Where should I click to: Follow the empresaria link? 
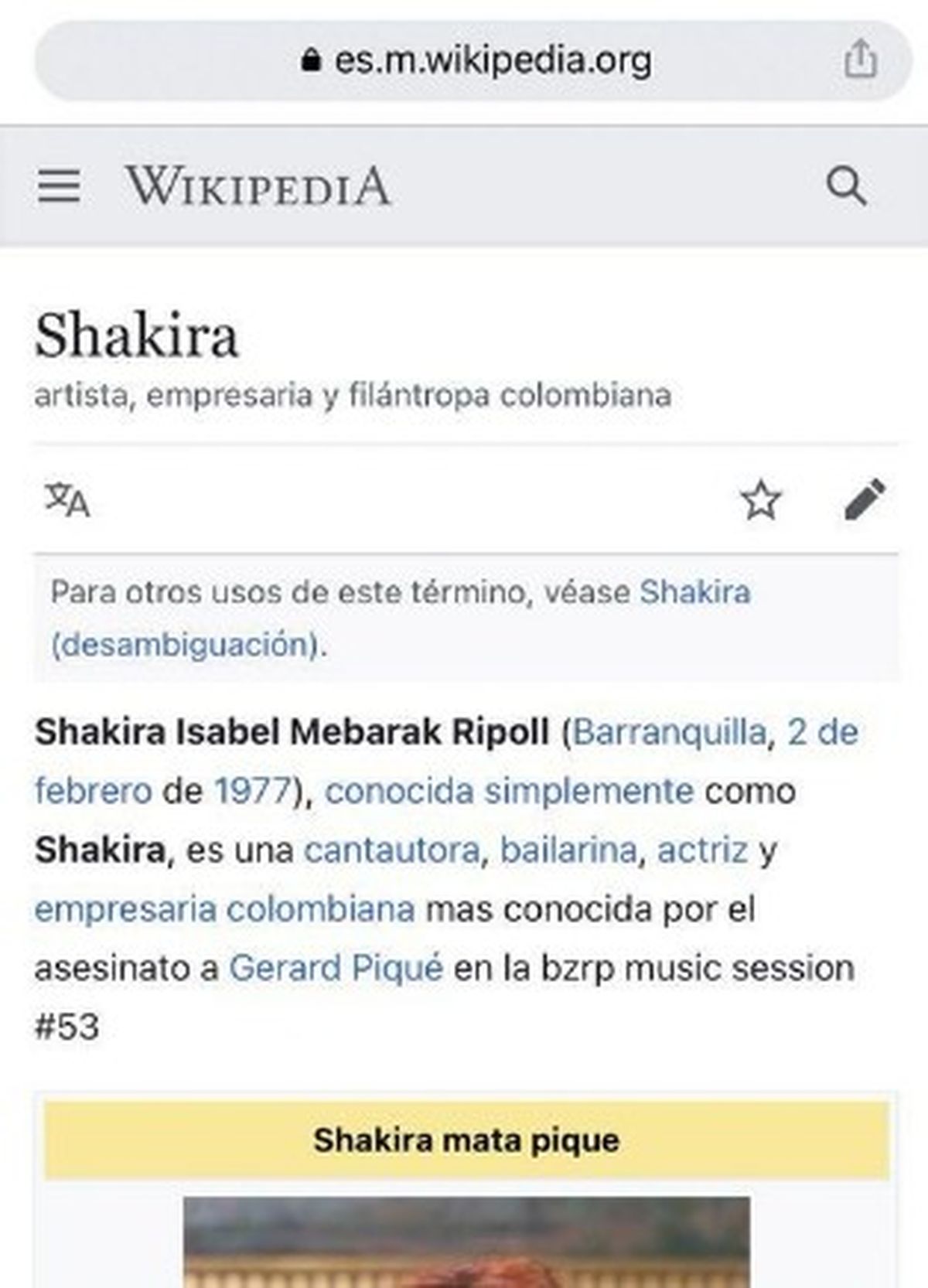click(125, 909)
